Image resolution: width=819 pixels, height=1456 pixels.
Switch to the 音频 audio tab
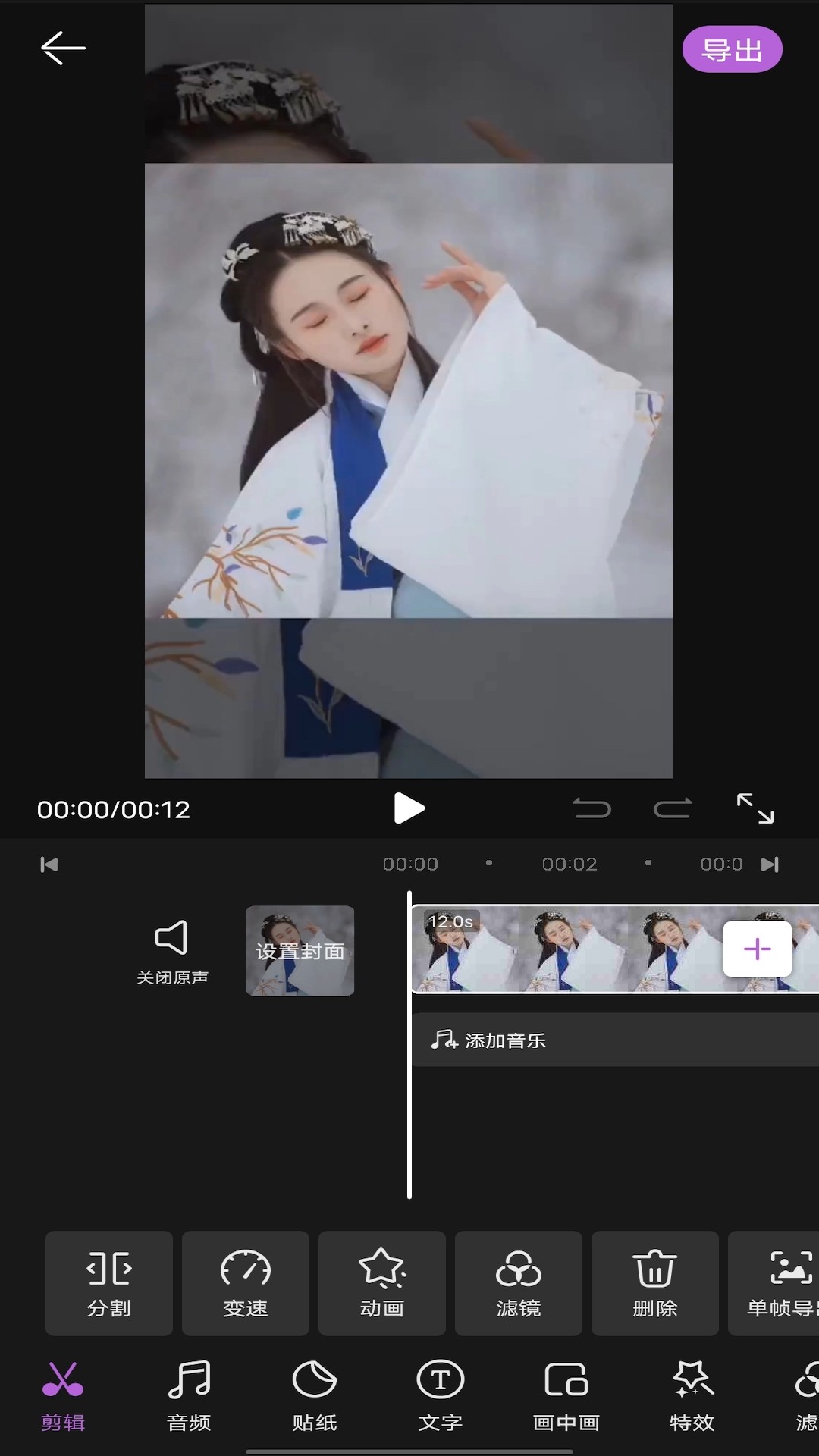189,1395
